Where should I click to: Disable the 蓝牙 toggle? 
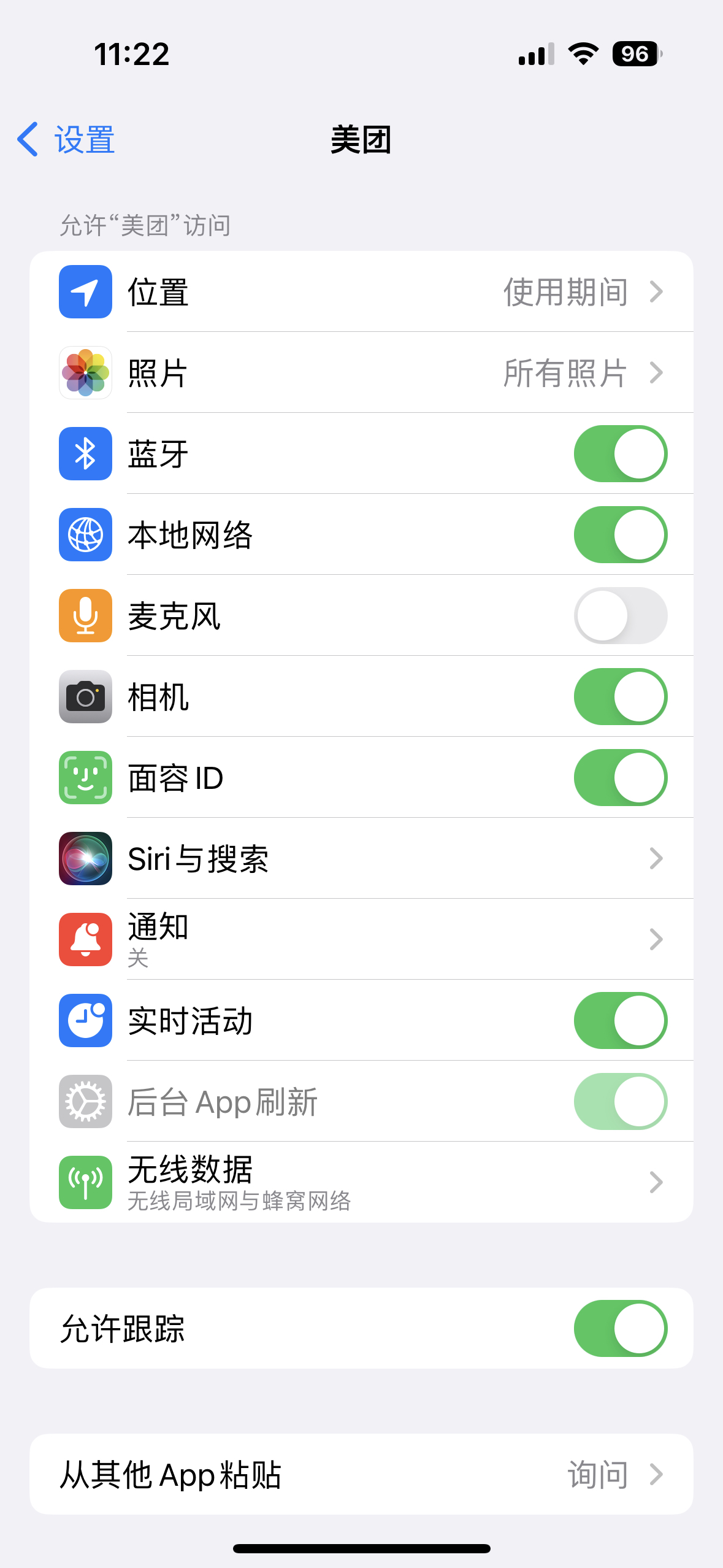point(619,454)
